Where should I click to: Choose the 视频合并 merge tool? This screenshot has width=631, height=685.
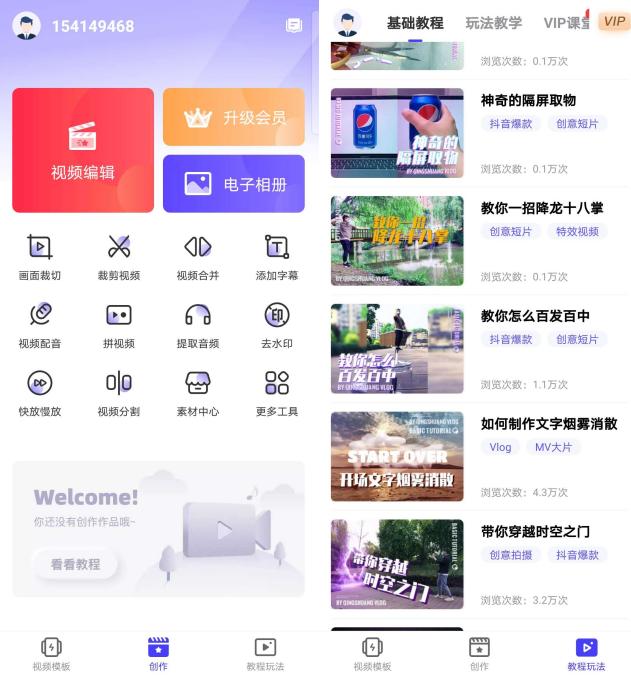(198, 255)
